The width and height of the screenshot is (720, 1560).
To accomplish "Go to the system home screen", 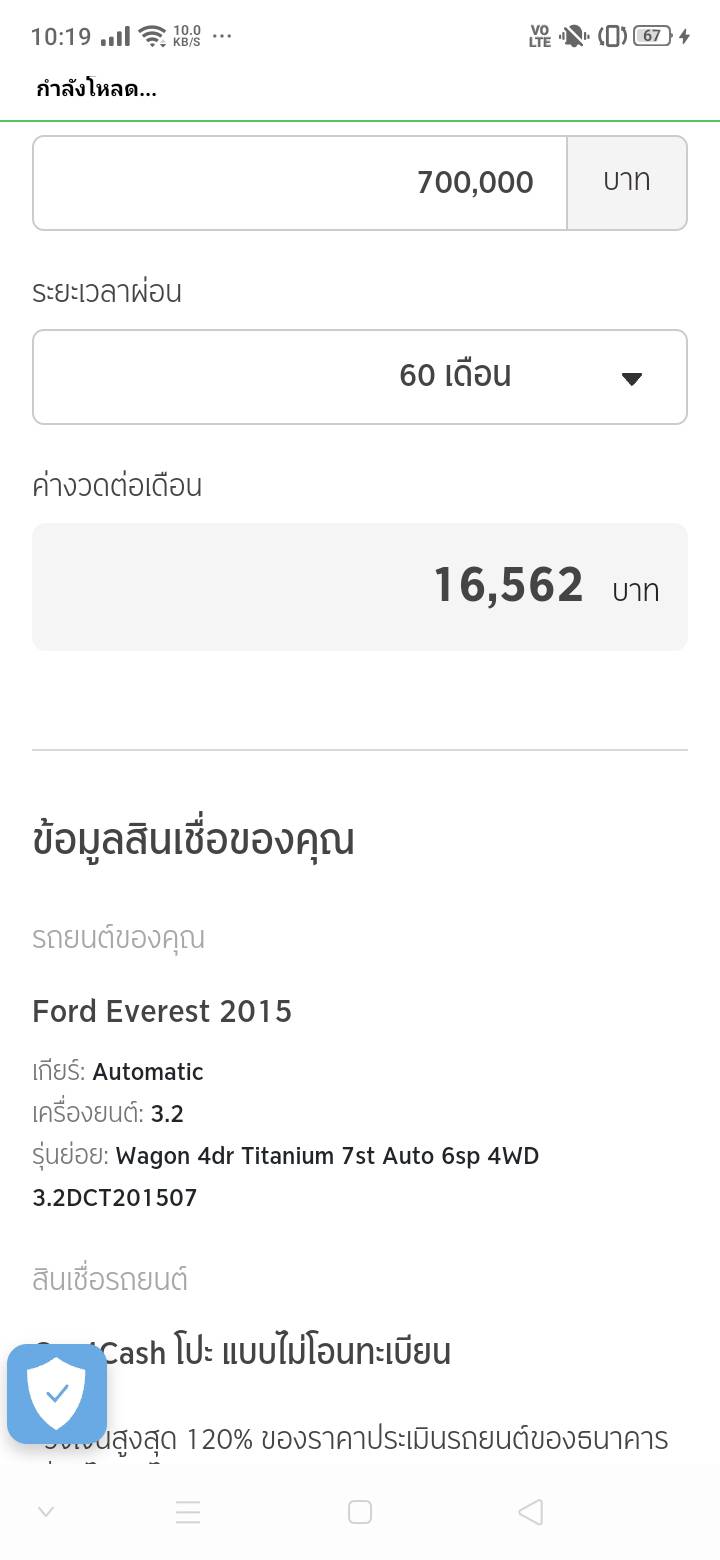I will 360,1512.
